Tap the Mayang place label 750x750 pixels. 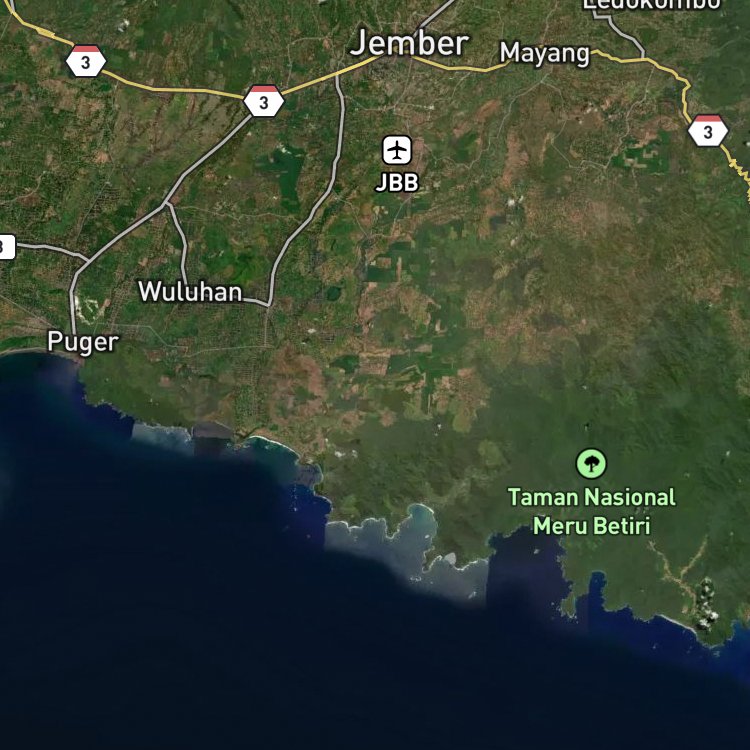pyautogui.click(x=545, y=54)
